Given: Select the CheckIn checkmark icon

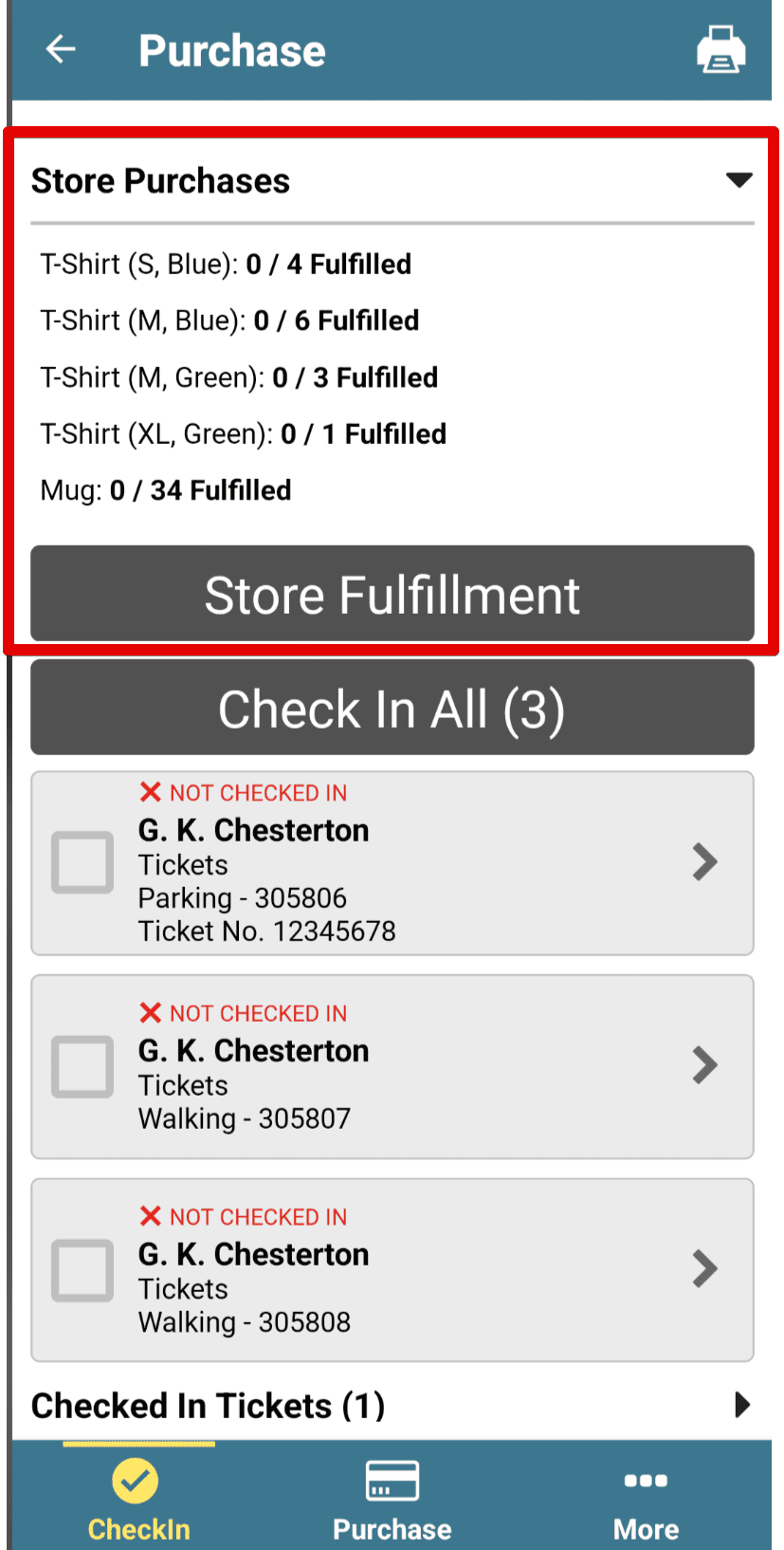Looking at the screenshot, I should click(138, 1481).
